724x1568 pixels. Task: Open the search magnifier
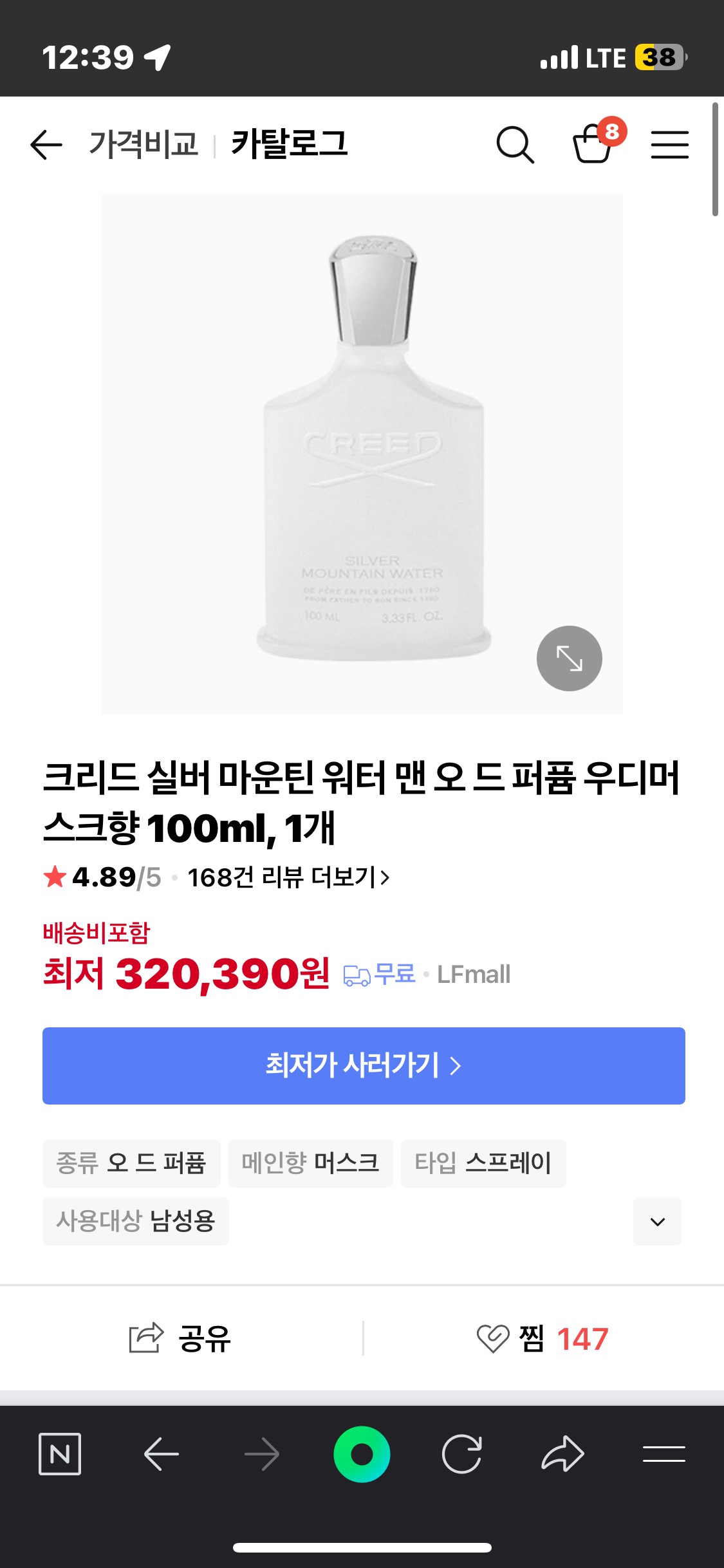click(x=515, y=144)
